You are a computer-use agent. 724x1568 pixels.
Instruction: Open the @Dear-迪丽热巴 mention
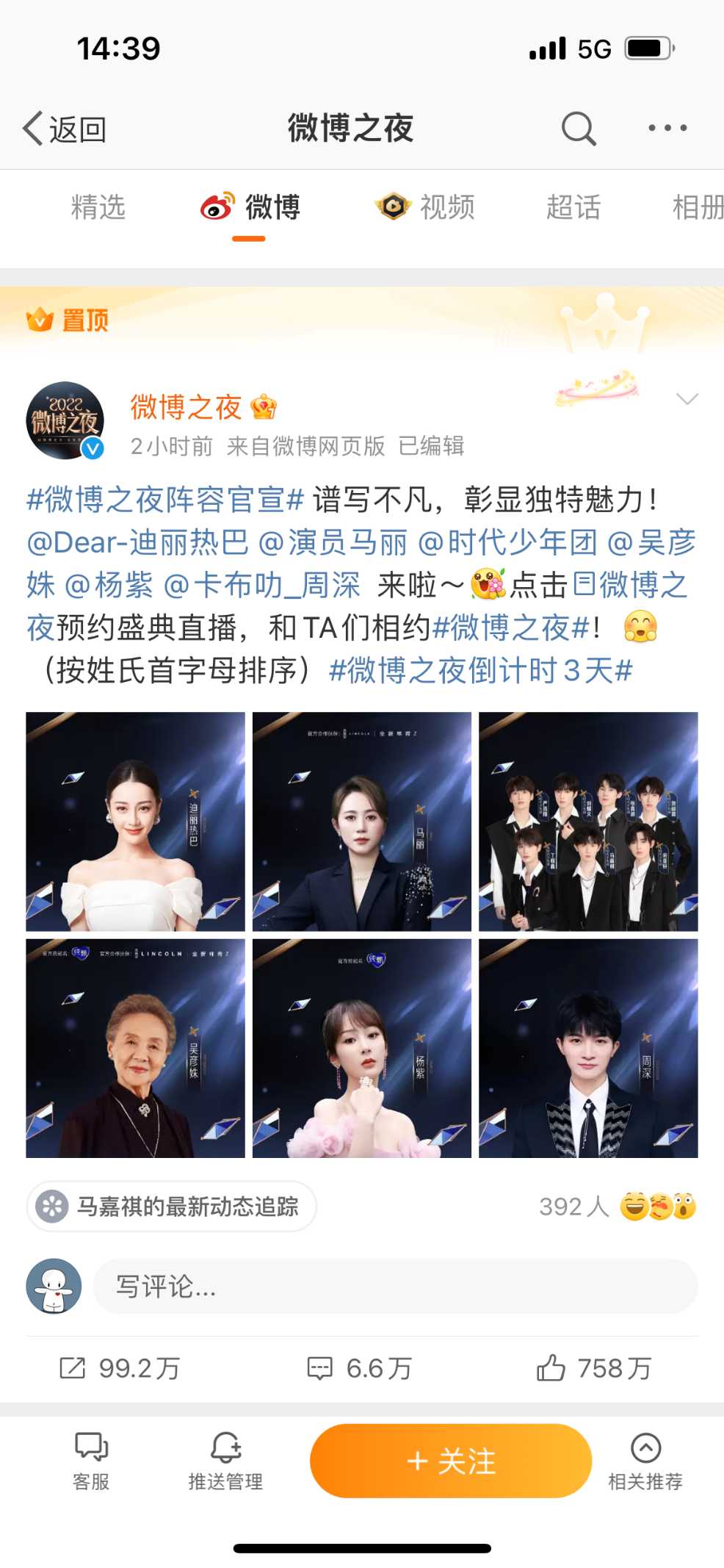pos(138,542)
